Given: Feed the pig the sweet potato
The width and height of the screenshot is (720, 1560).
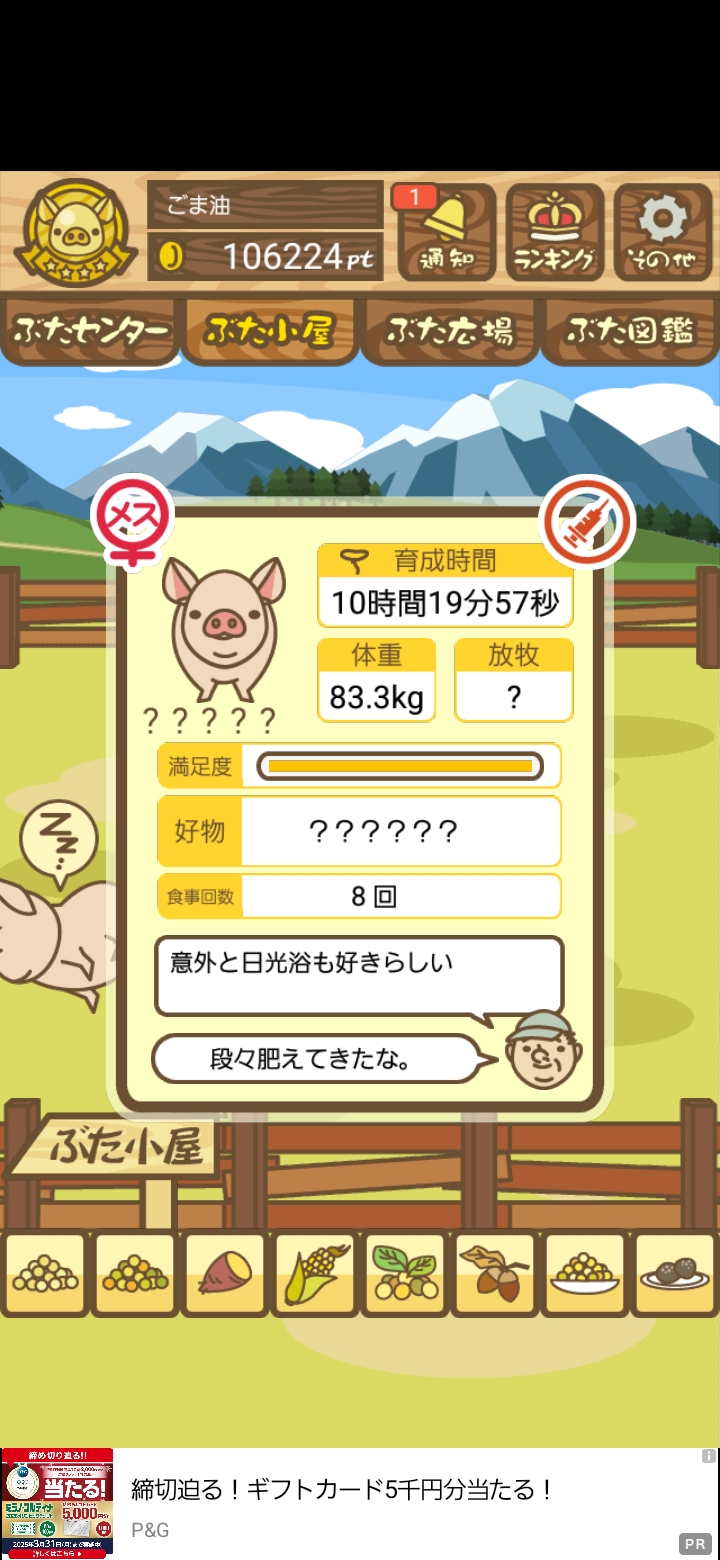Looking at the screenshot, I should (224, 1273).
